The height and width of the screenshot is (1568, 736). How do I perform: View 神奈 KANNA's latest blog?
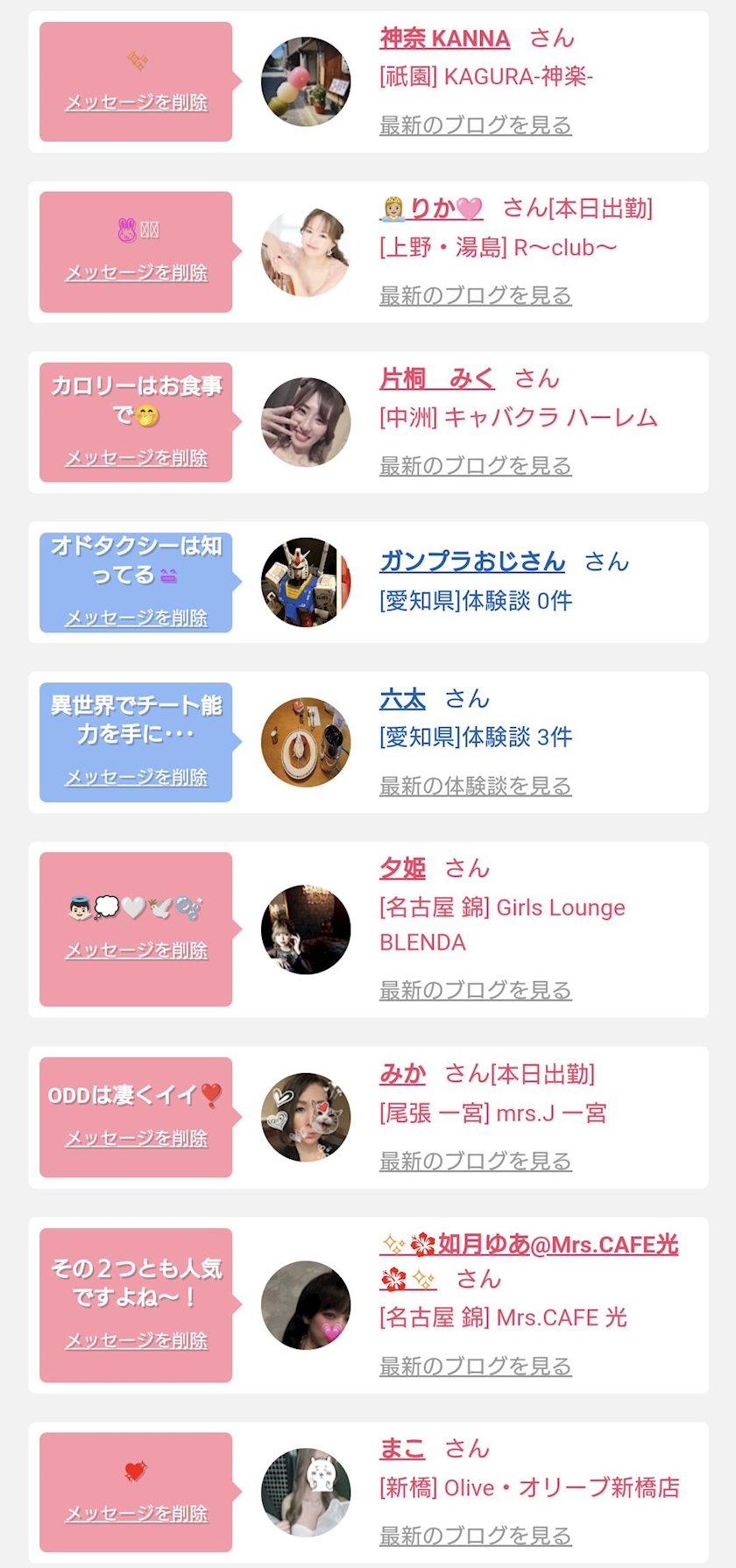coord(475,125)
